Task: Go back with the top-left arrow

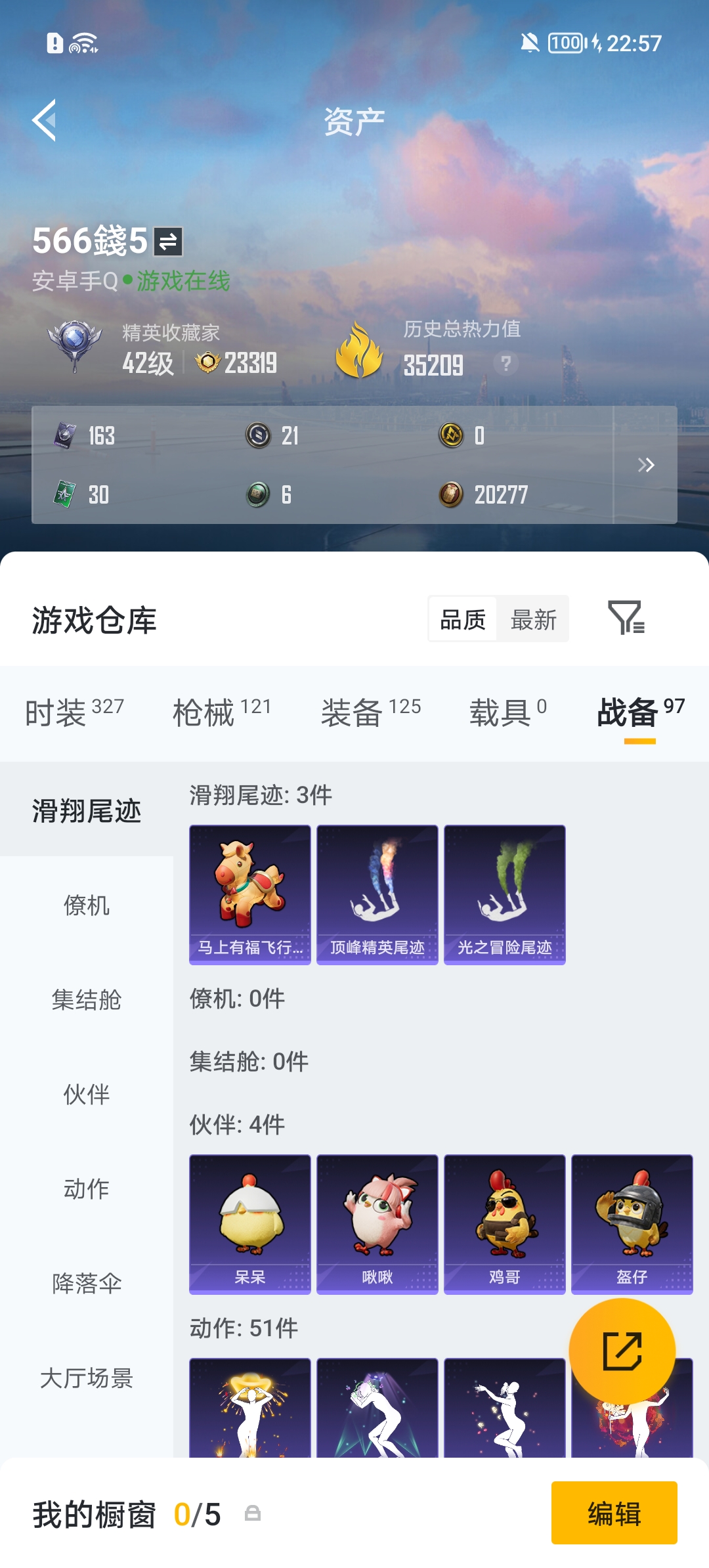Action: pos(43,120)
